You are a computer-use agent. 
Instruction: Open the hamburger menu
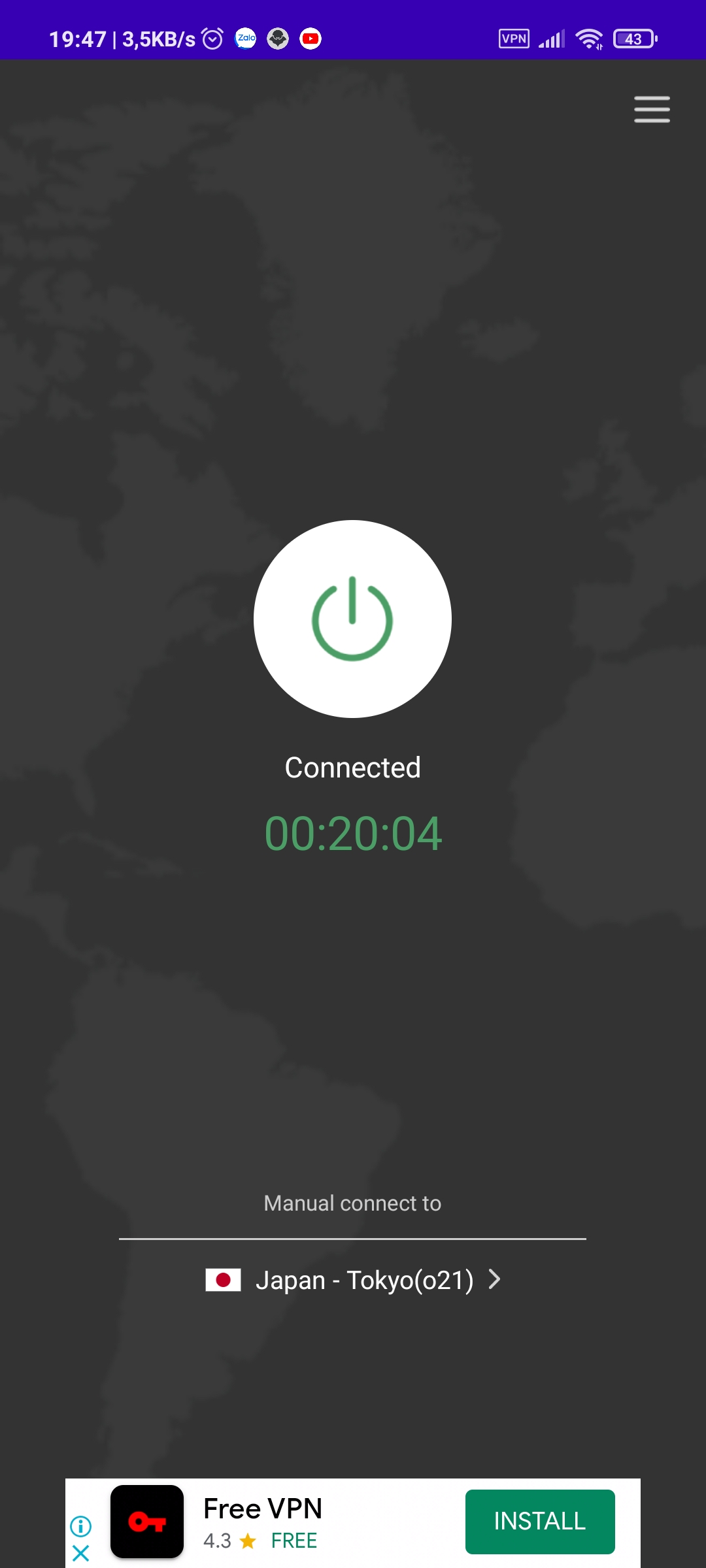coord(652,109)
